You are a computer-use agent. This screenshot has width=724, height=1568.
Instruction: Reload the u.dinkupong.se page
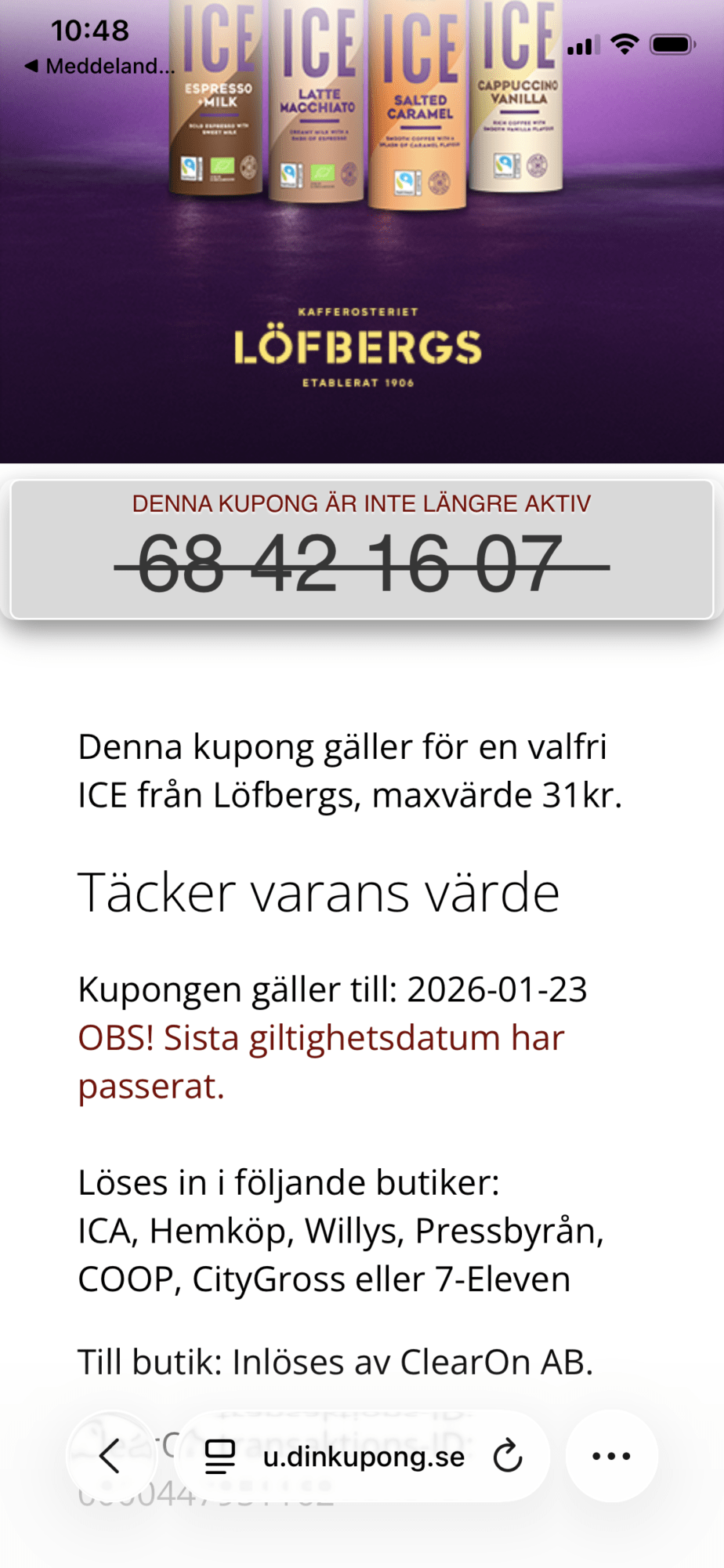click(508, 1457)
